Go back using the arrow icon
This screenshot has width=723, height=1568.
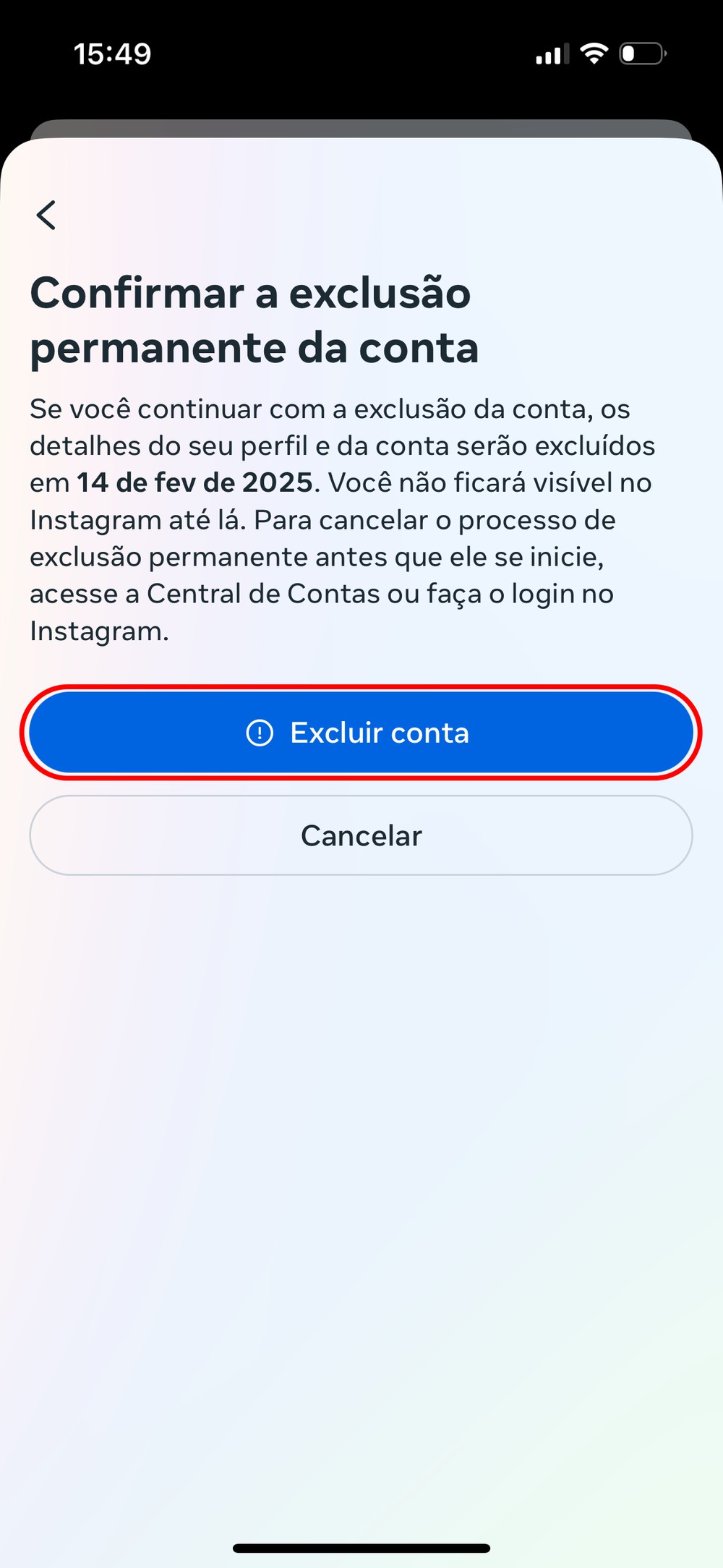click(46, 215)
